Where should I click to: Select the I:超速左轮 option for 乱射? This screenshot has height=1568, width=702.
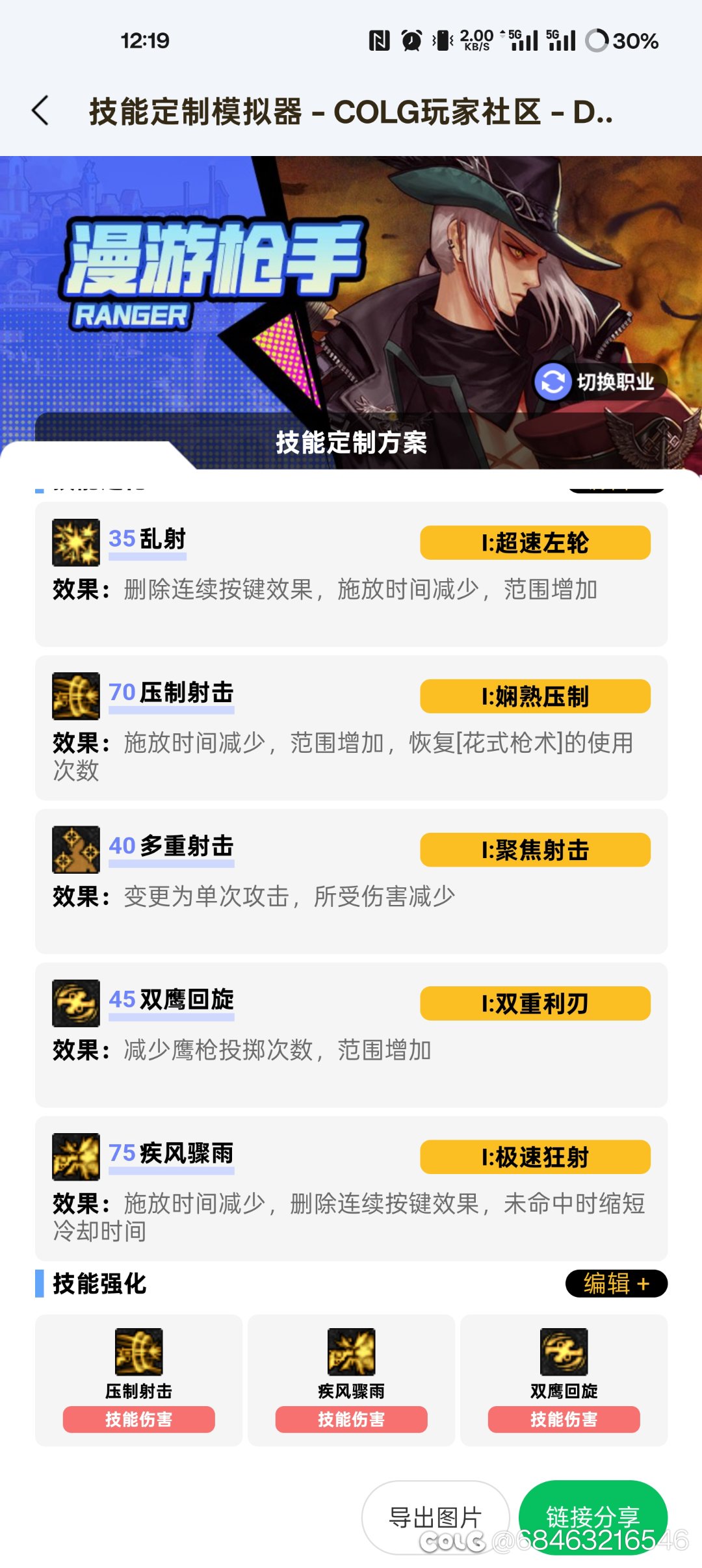click(535, 543)
